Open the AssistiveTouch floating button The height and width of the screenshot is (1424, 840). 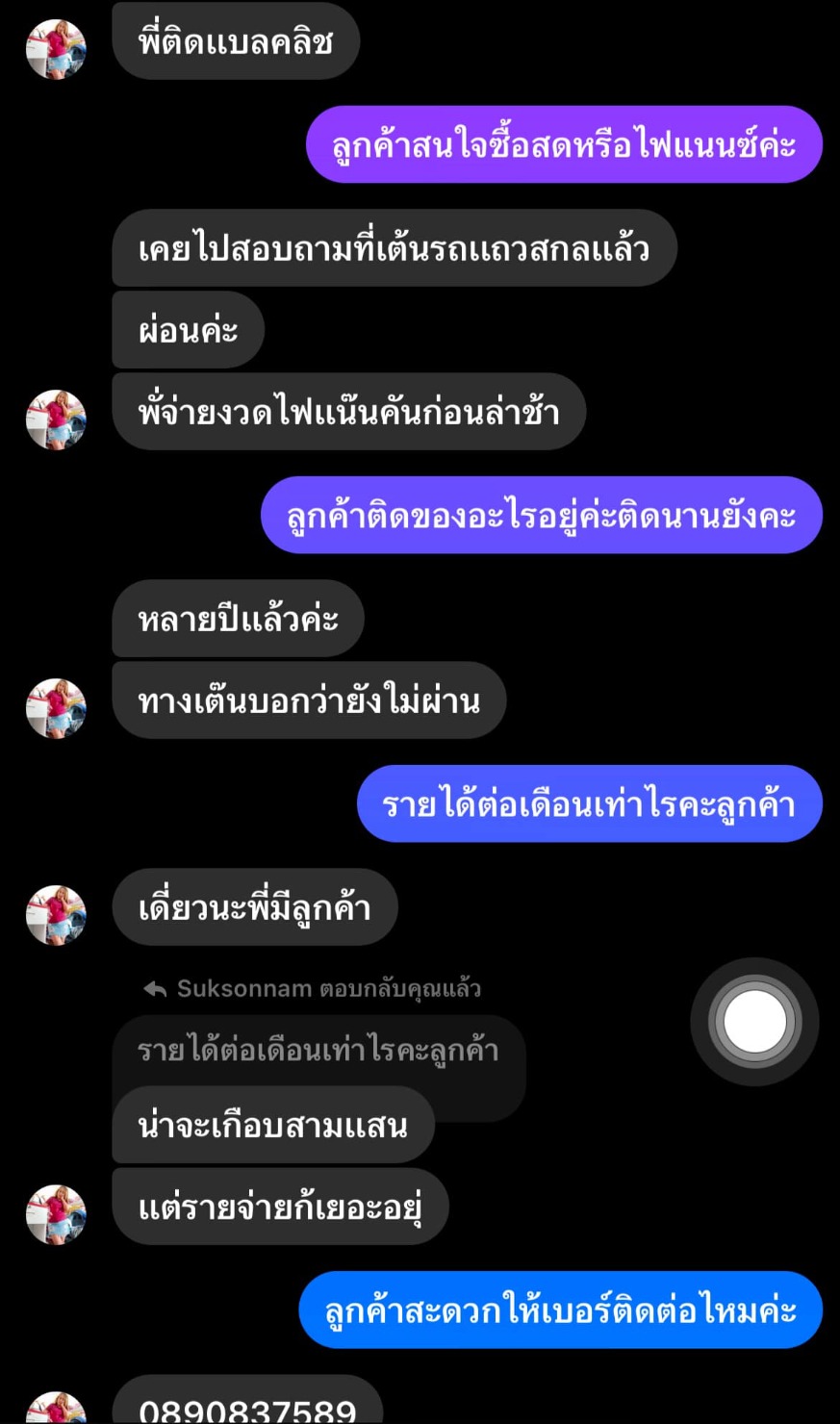754,1022
